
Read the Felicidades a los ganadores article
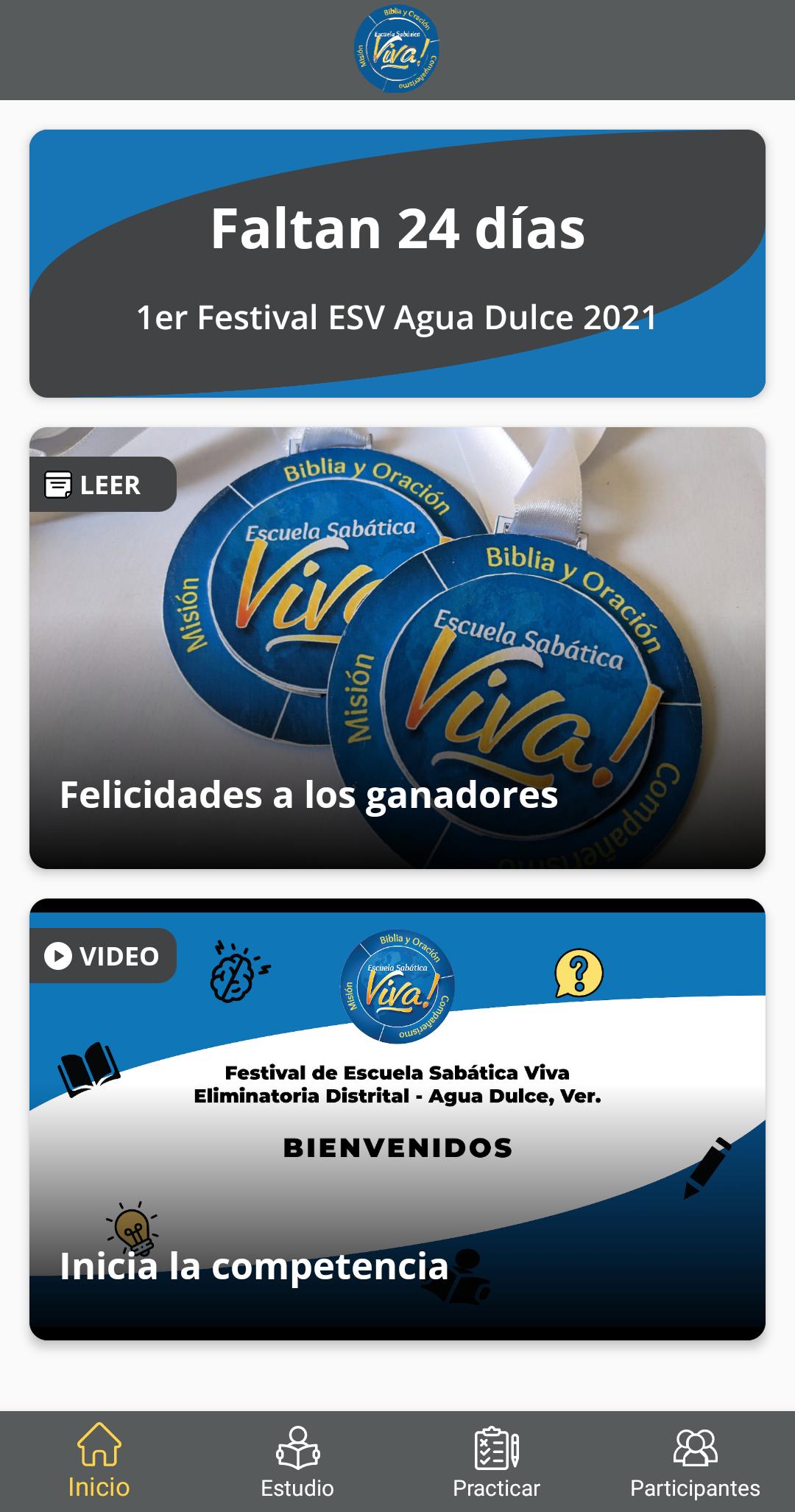[397, 648]
